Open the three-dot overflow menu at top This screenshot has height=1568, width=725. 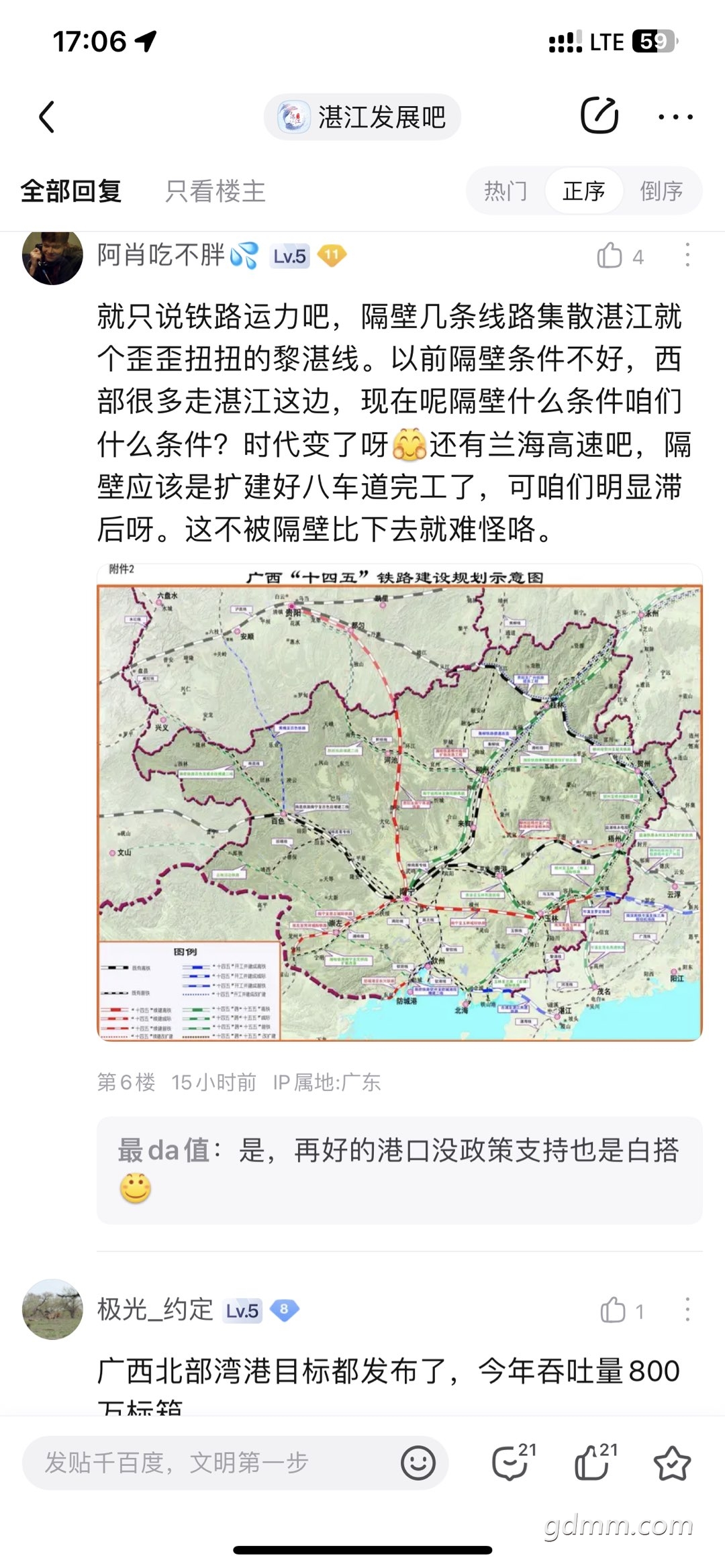point(676,117)
